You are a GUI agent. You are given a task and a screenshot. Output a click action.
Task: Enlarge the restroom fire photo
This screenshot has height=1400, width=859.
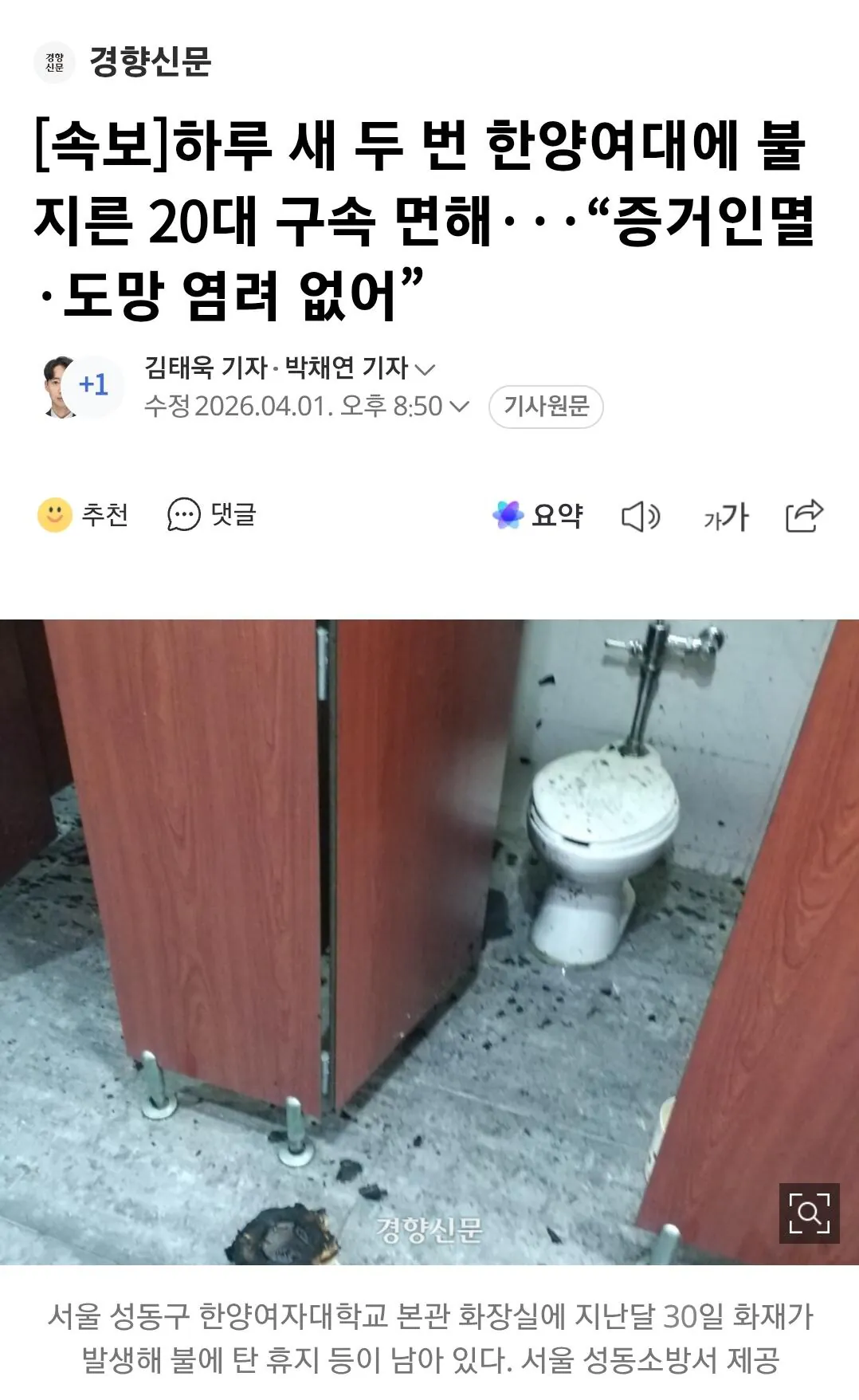tap(808, 1213)
